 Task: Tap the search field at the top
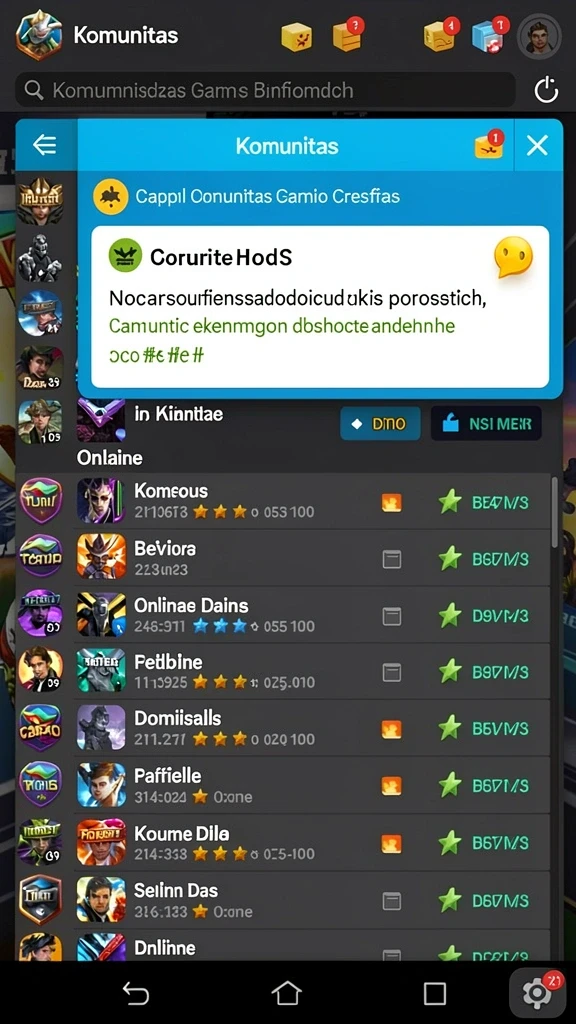(265, 90)
